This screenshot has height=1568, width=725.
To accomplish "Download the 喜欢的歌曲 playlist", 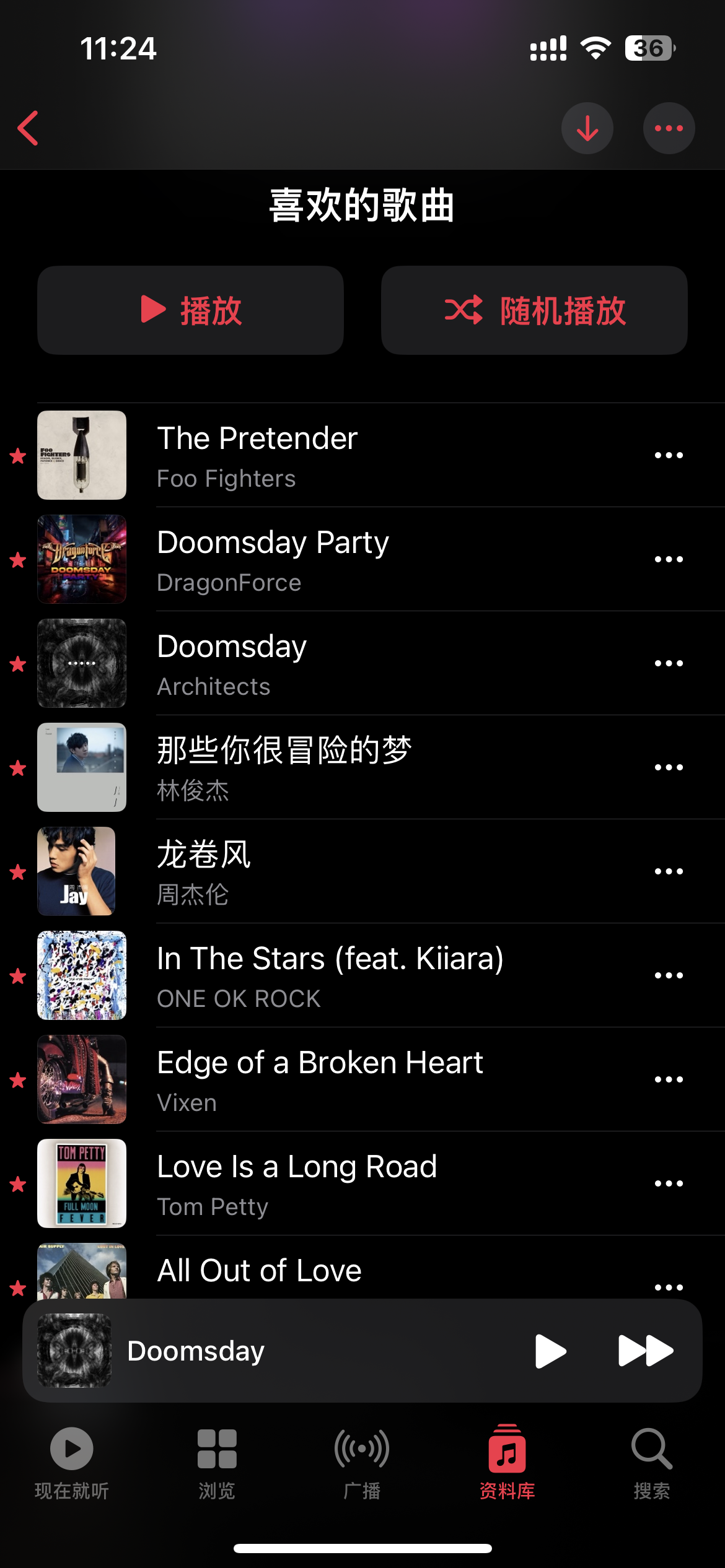I will 587,128.
